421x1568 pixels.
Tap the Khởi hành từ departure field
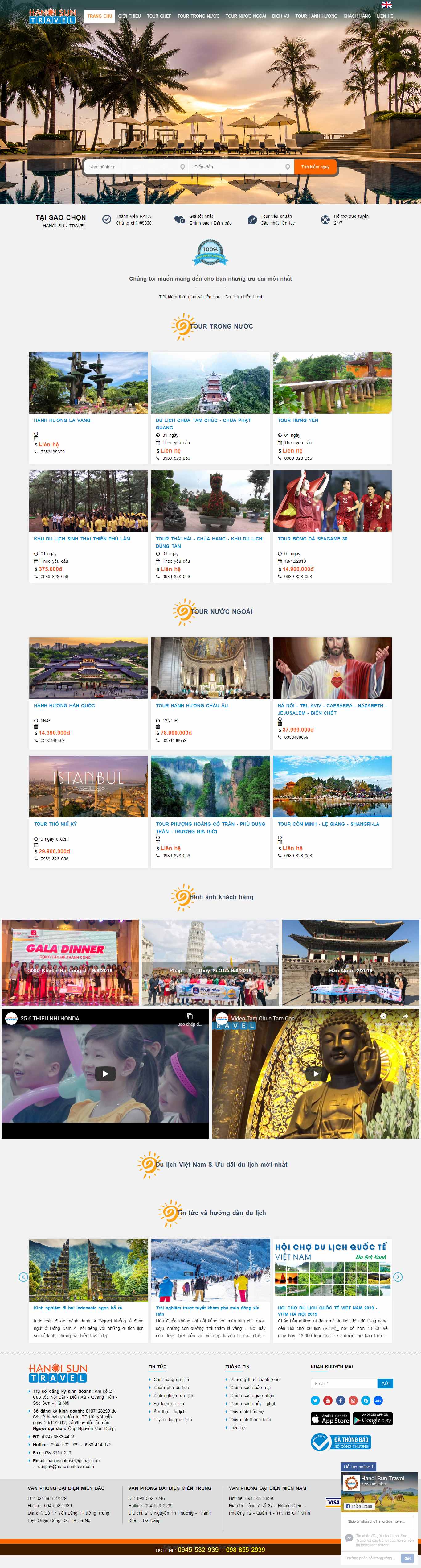pyautogui.click(x=134, y=167)
